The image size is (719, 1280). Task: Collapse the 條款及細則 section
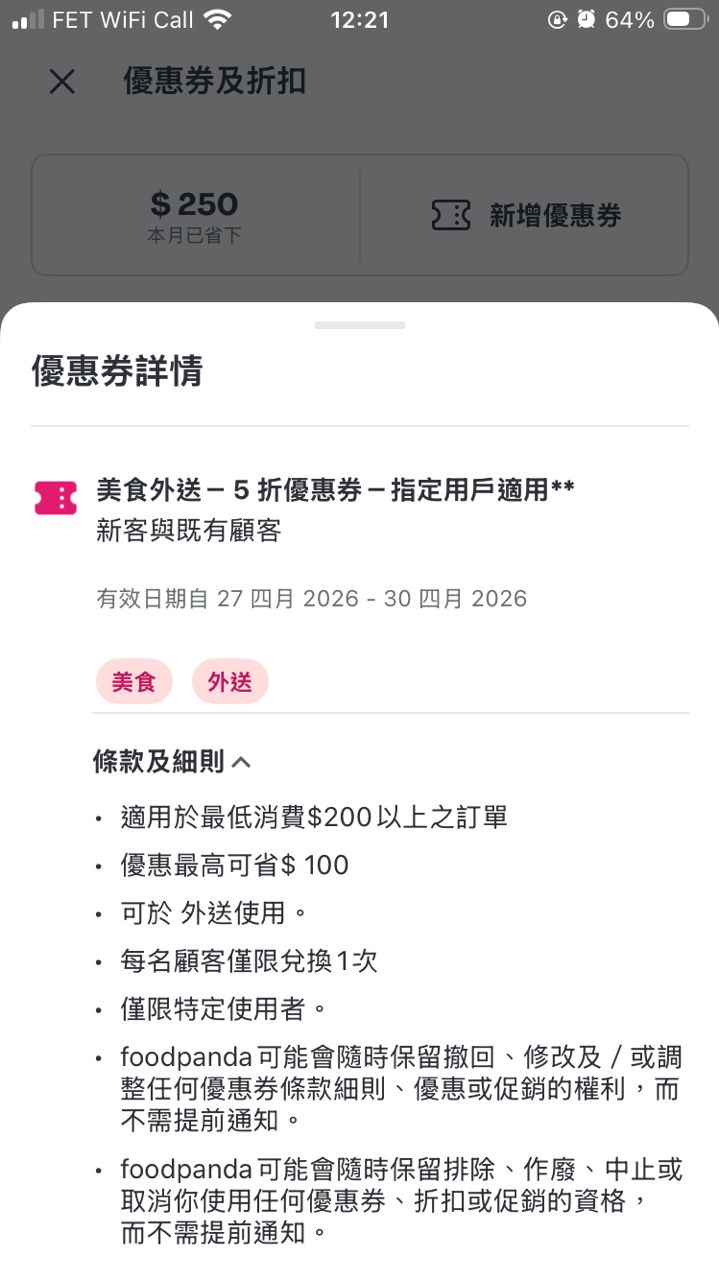click(172, 762)
